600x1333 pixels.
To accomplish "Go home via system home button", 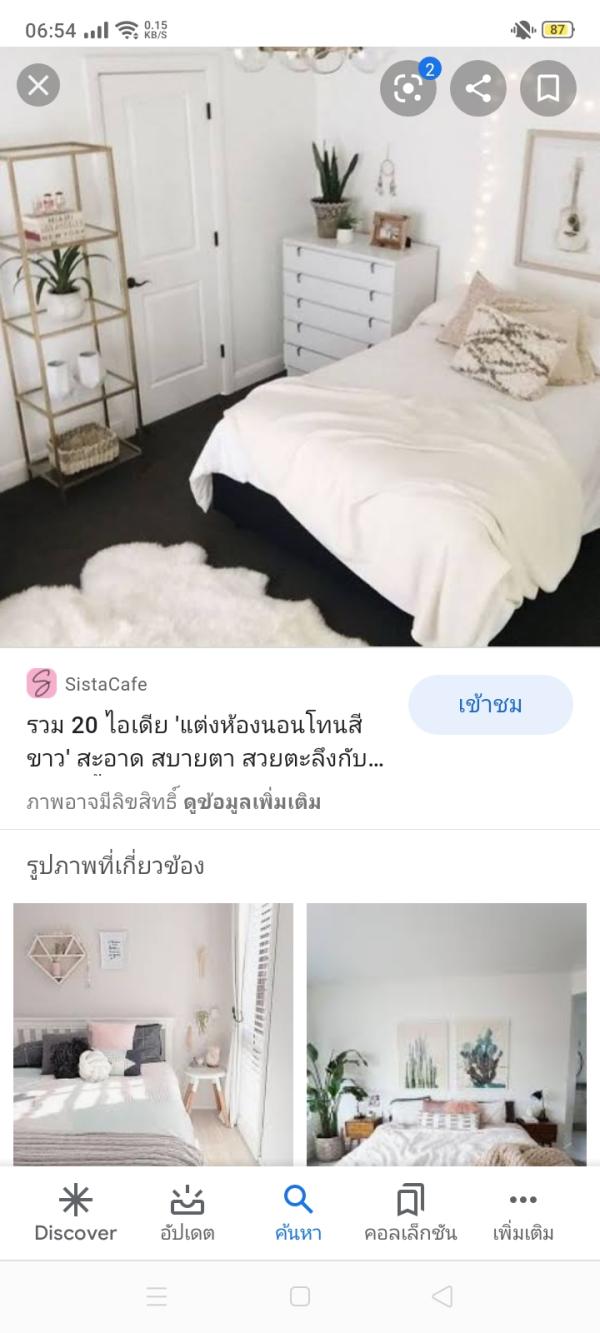I will coord(299,1297).
